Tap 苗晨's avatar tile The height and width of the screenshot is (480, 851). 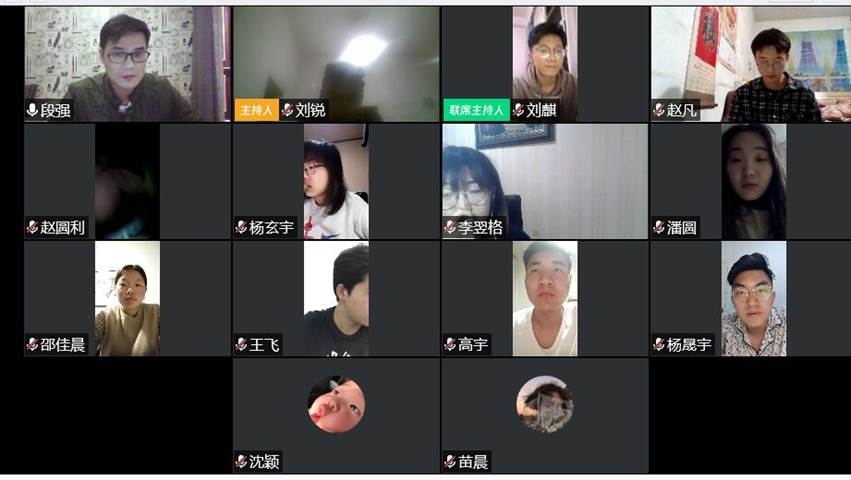[x=545, y=405]
